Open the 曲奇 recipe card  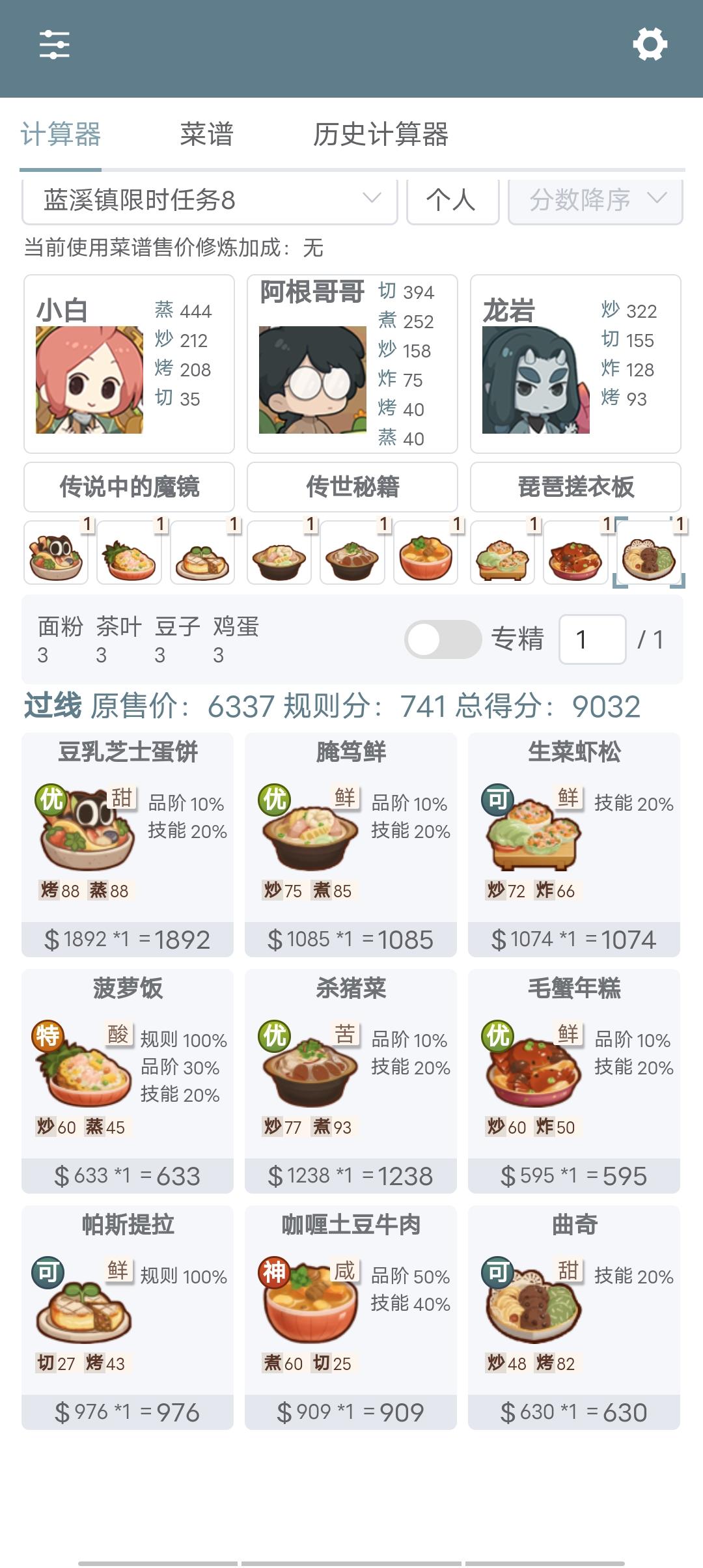(x=574, y=1317)
